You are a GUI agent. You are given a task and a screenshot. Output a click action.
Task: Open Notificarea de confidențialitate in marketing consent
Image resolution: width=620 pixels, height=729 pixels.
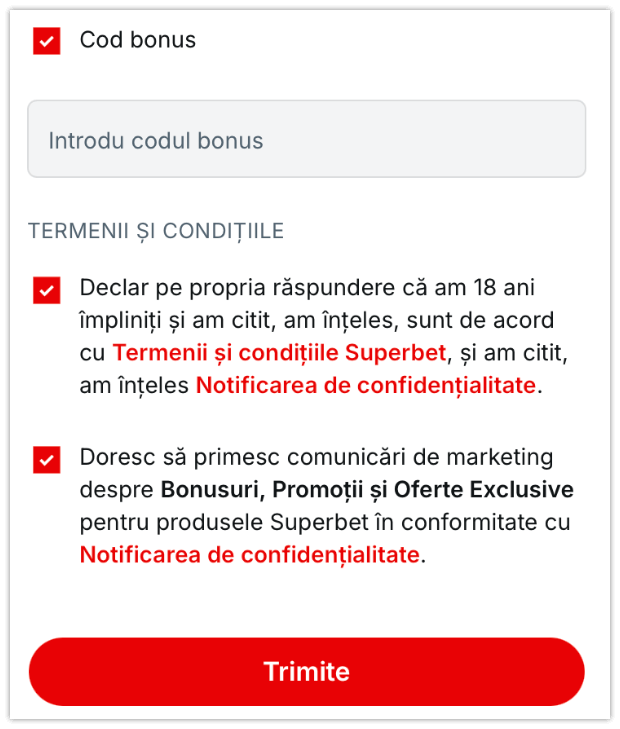tap(249, 555)
